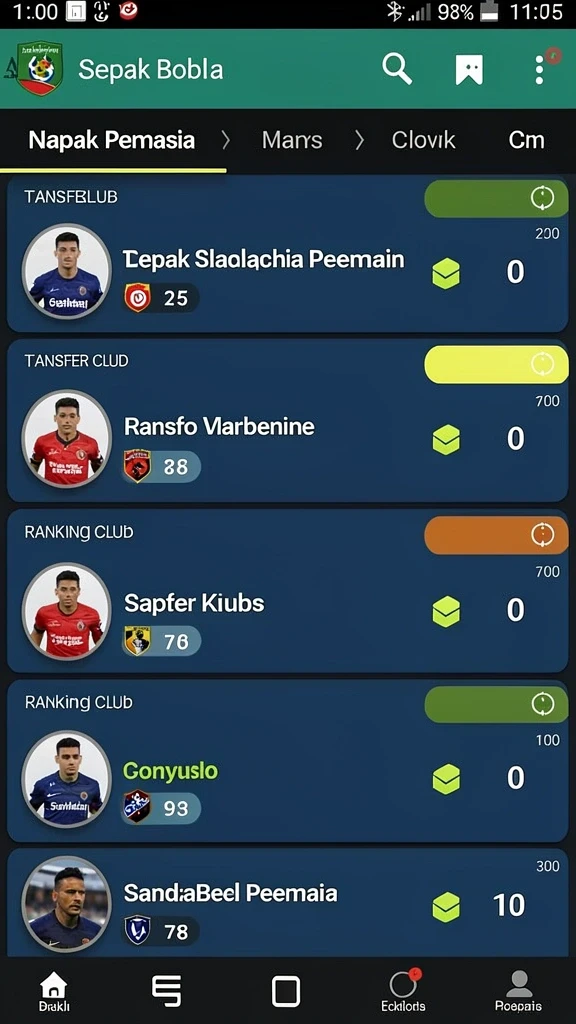Tap the bookmark icon in the app bar
The height and width of the screenshot is (1024, 576).
click(x=469, y=69)
